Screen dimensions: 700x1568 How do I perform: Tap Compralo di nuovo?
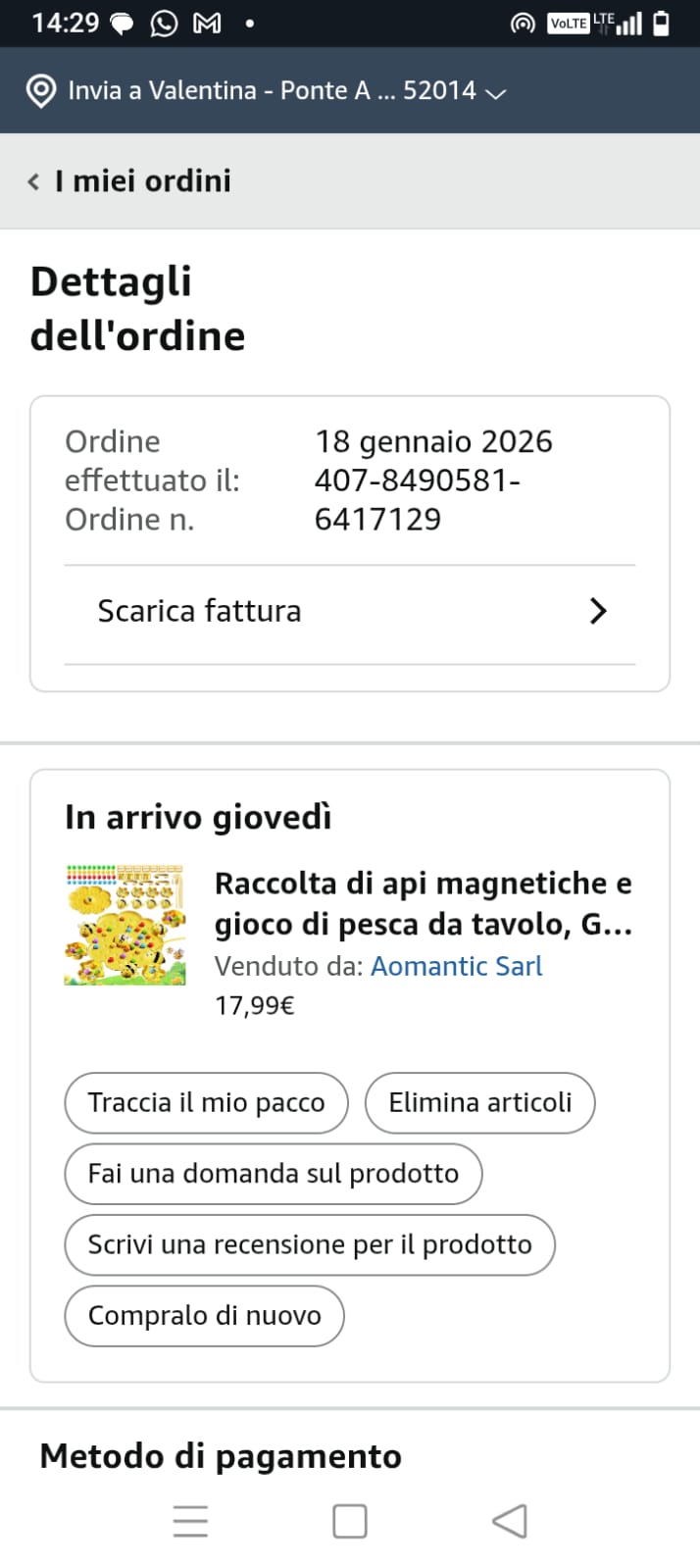(204, 1315)
